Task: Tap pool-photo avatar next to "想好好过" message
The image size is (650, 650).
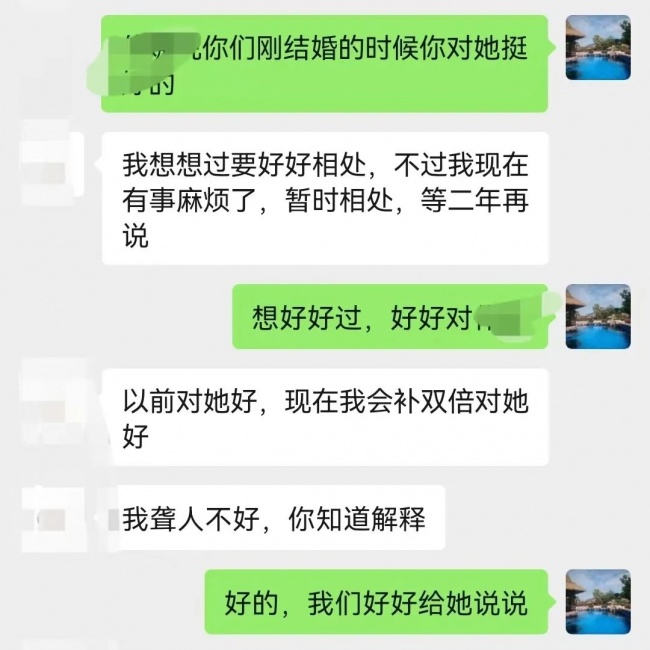Action: (598, 316)
